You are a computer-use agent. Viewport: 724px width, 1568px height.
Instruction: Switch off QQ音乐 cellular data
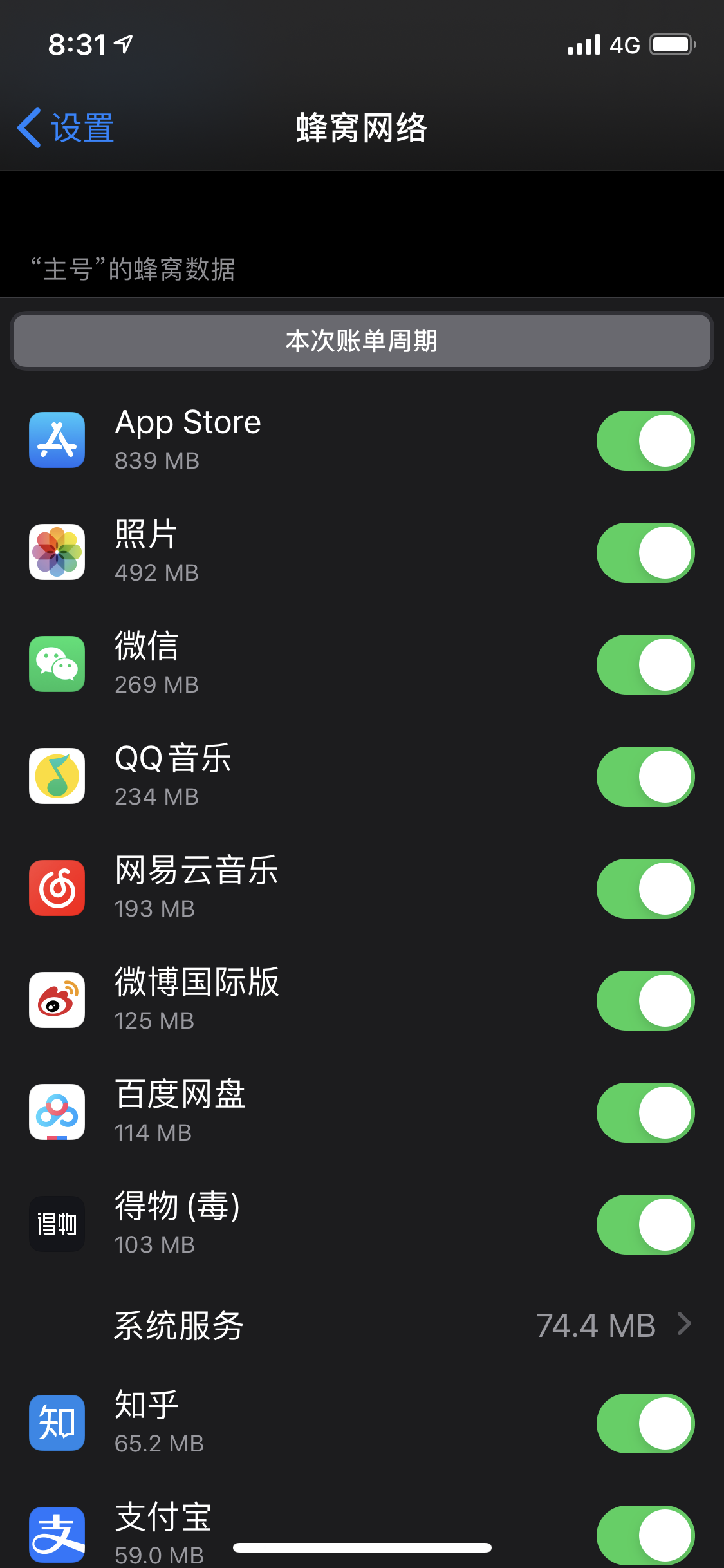coord(645,777)
